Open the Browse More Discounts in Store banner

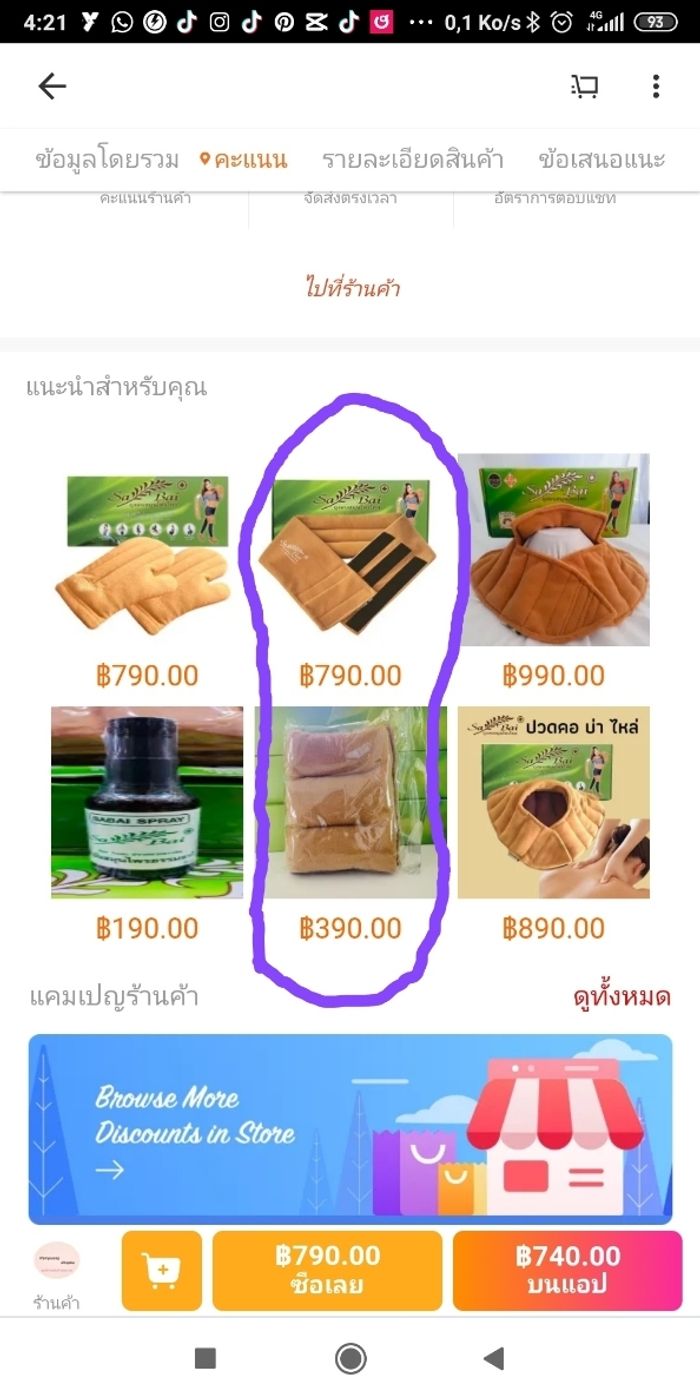[x=350, y=1128]
